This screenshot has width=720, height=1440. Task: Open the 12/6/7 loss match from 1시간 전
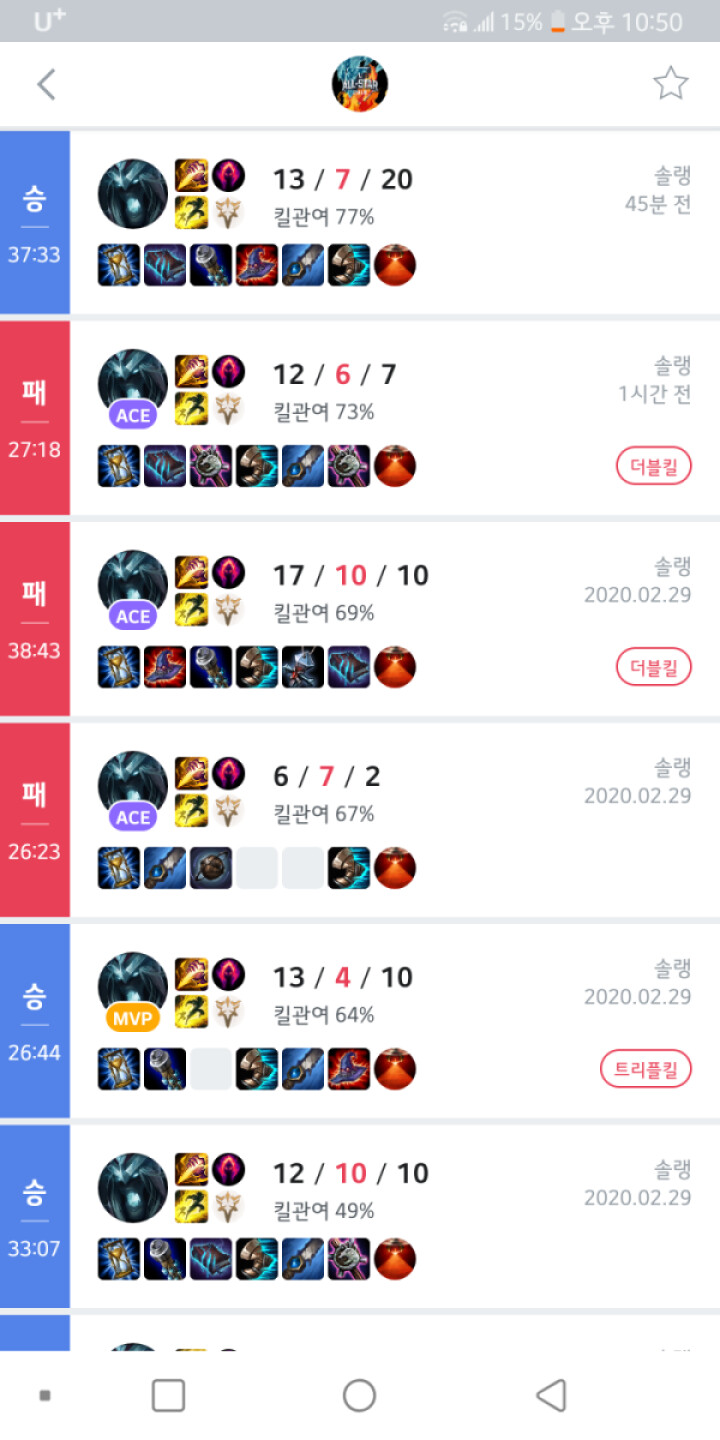click(x=360, y=418)
